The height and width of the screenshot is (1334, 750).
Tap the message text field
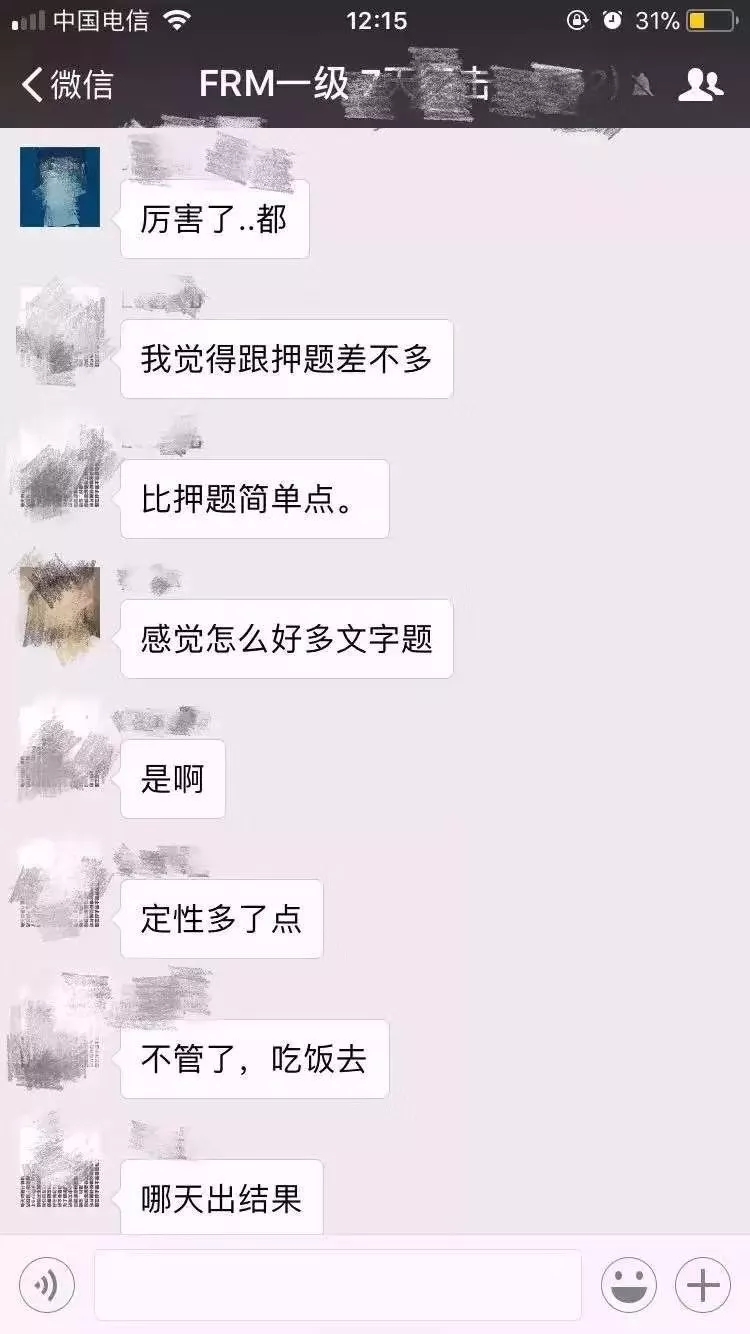337,1285
